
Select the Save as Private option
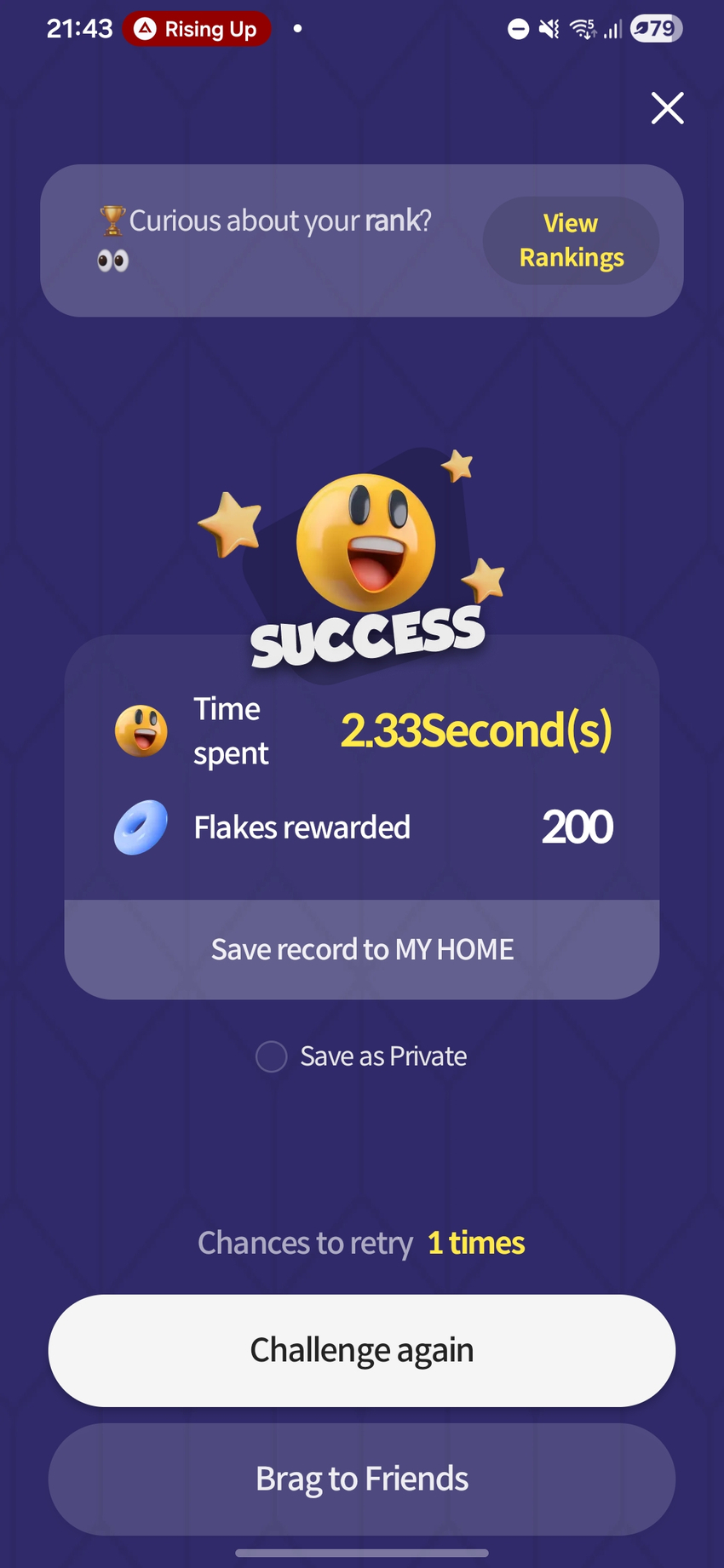[x=272, y=1056]
